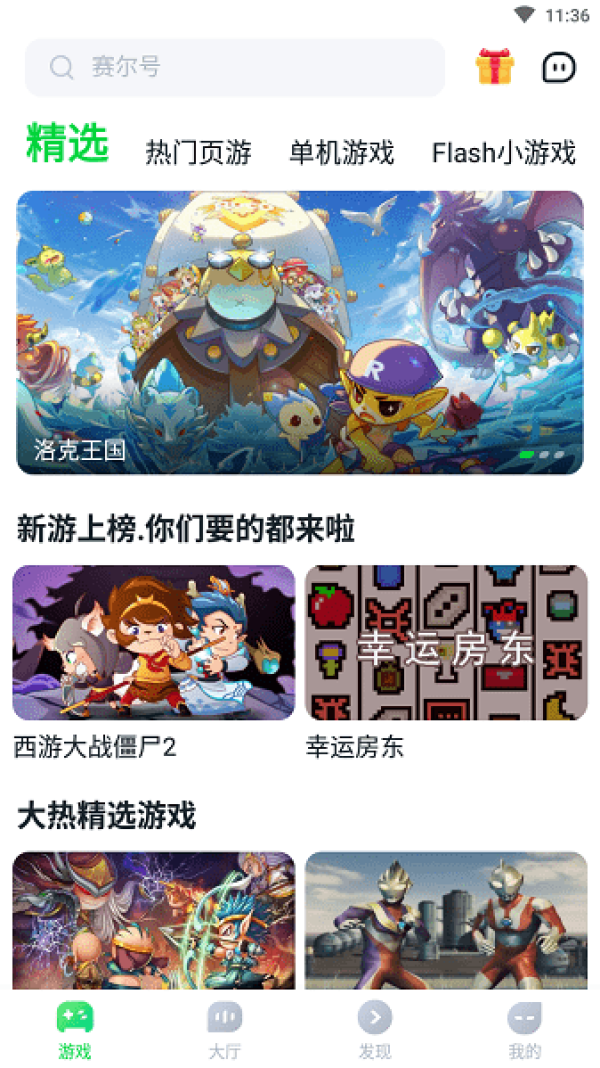This screenshot has width=600, height=1068.
Task: Go to the 大厅 bottom tab
Action: click(x=225, y=1030)
